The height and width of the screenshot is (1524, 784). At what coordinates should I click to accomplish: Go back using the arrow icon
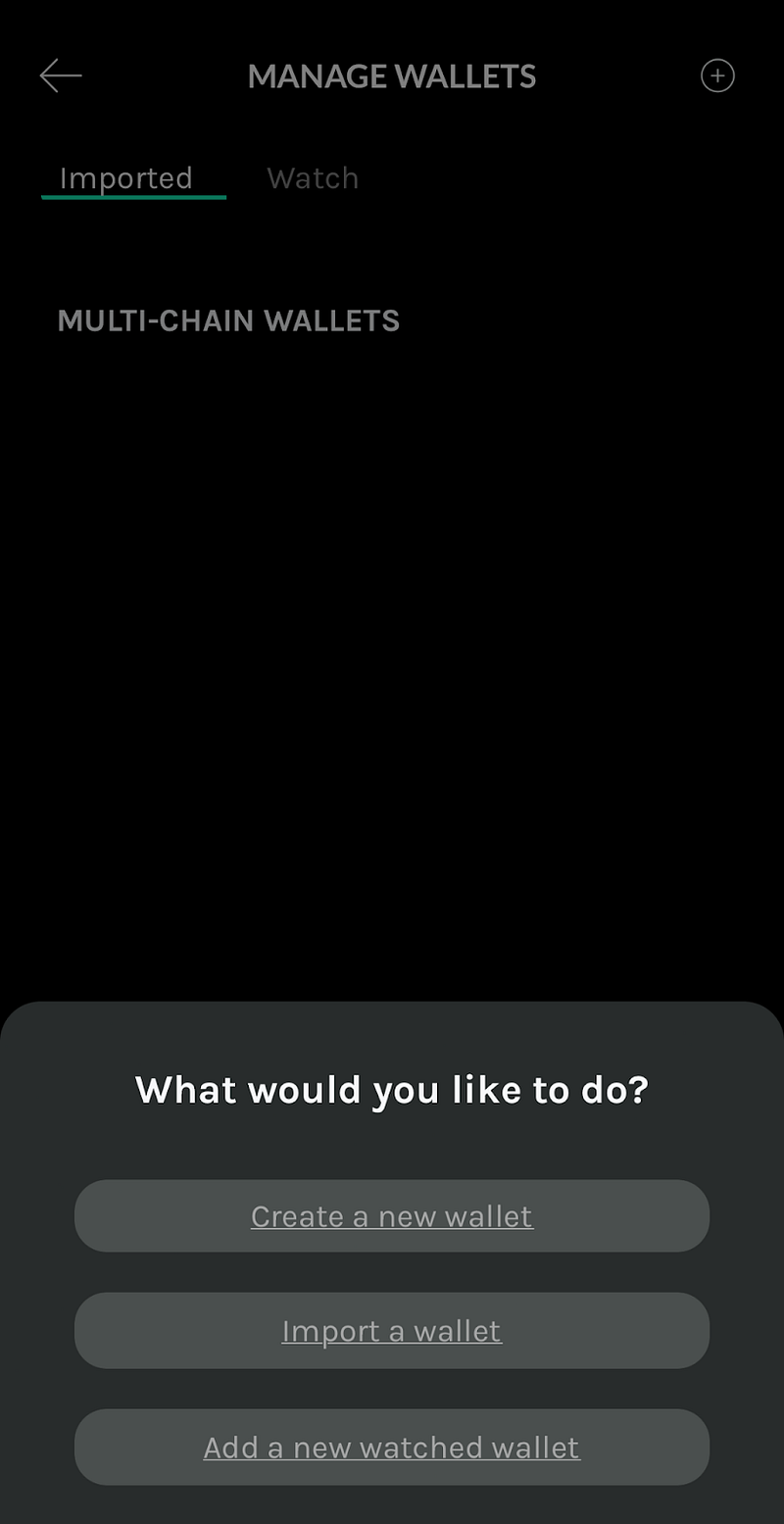(60, 76)
